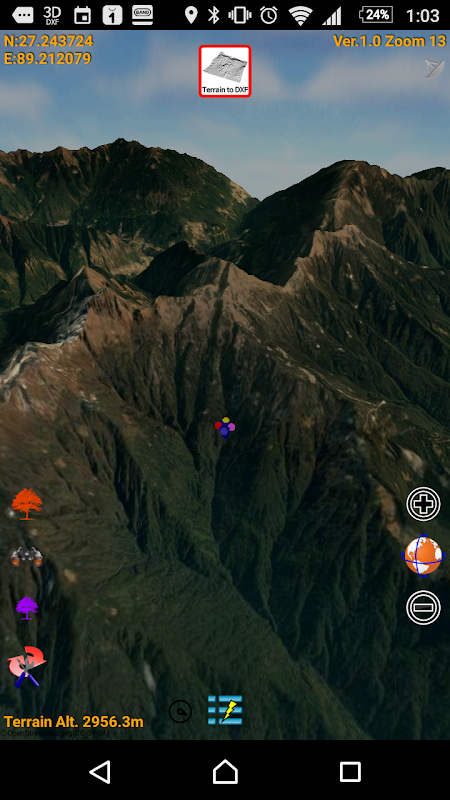Open the list with lightning bolt icon
The width and height of the screenshot is (450, 800).
click(x=225, y=710)
